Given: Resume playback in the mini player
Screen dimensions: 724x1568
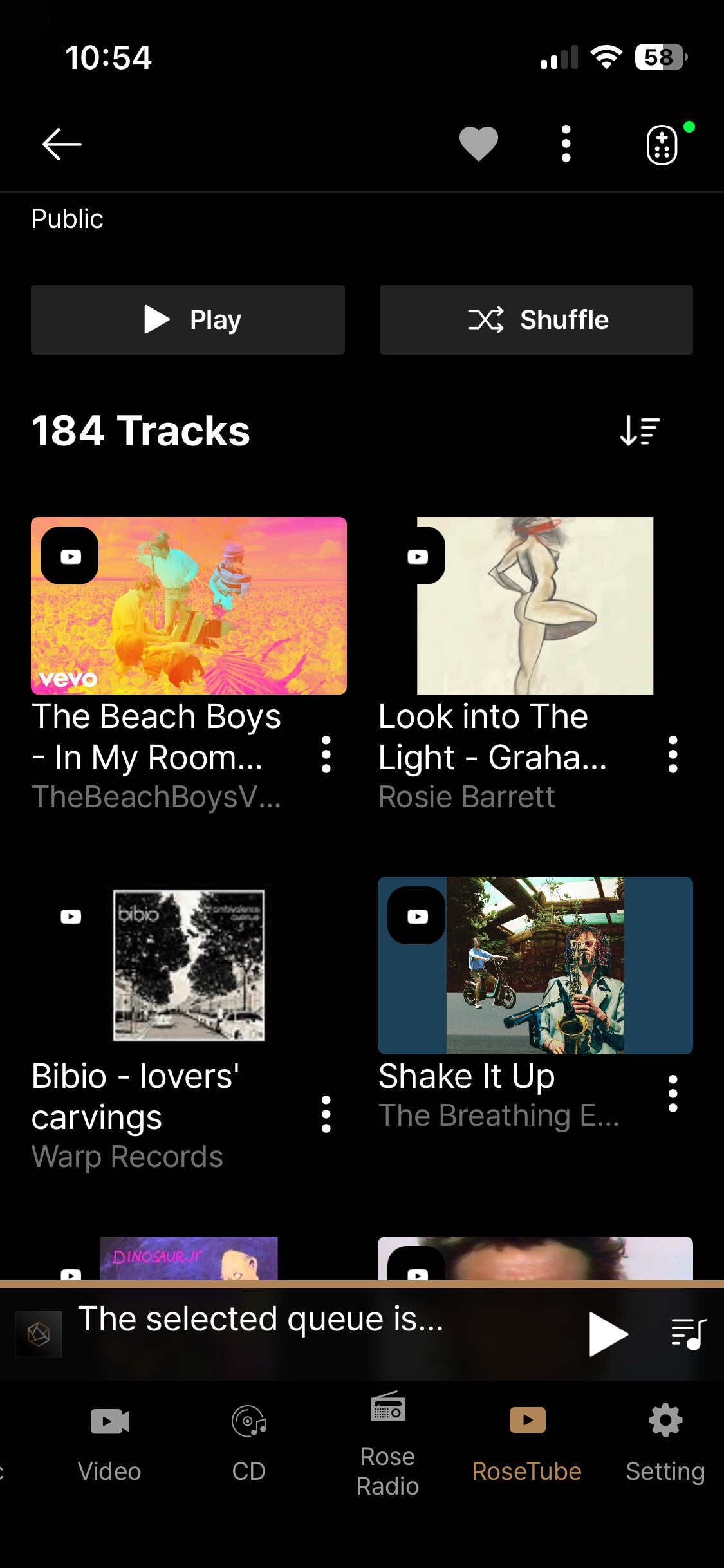Looking at the screenshot, I should (x=608, y=1334).
